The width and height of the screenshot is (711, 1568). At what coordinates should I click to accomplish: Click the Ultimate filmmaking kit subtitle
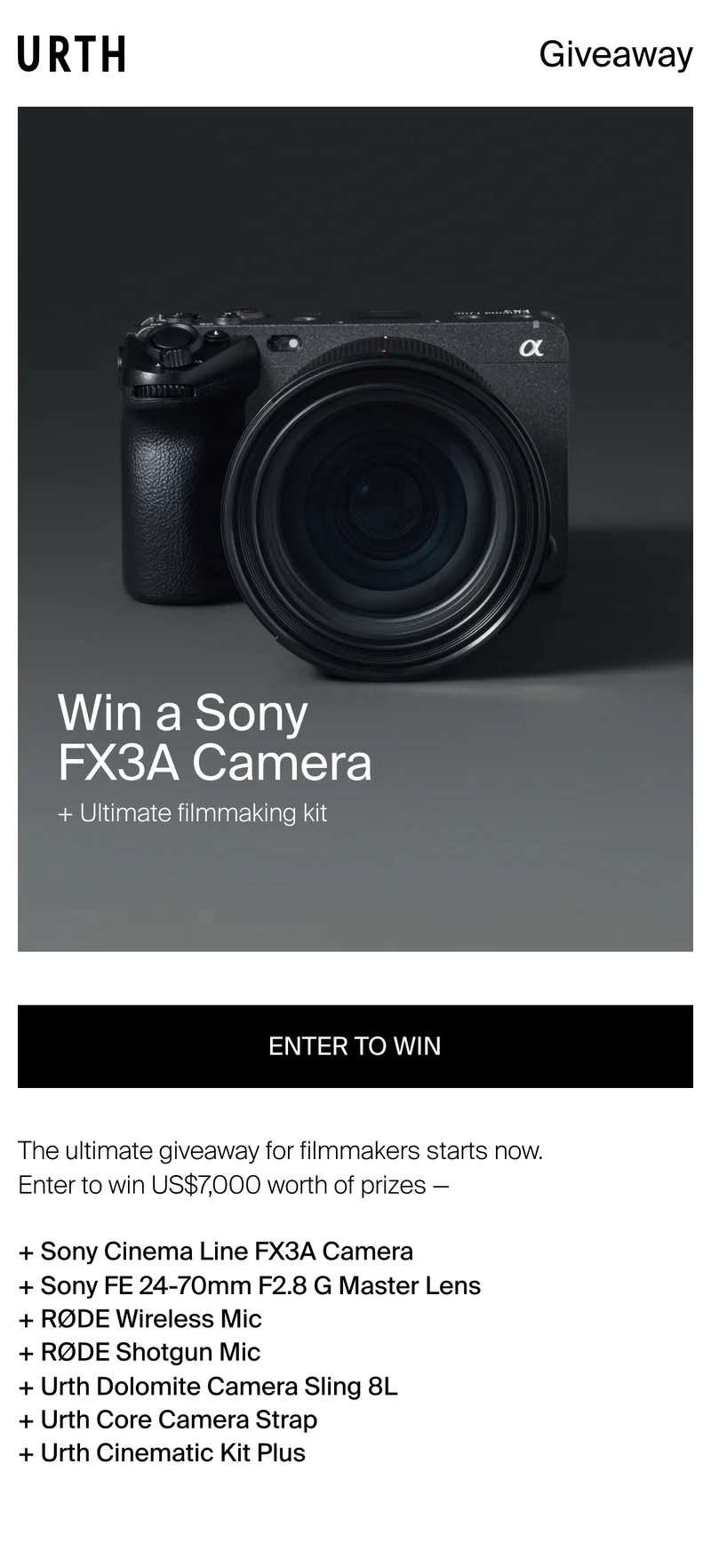(x=193, y=812)
